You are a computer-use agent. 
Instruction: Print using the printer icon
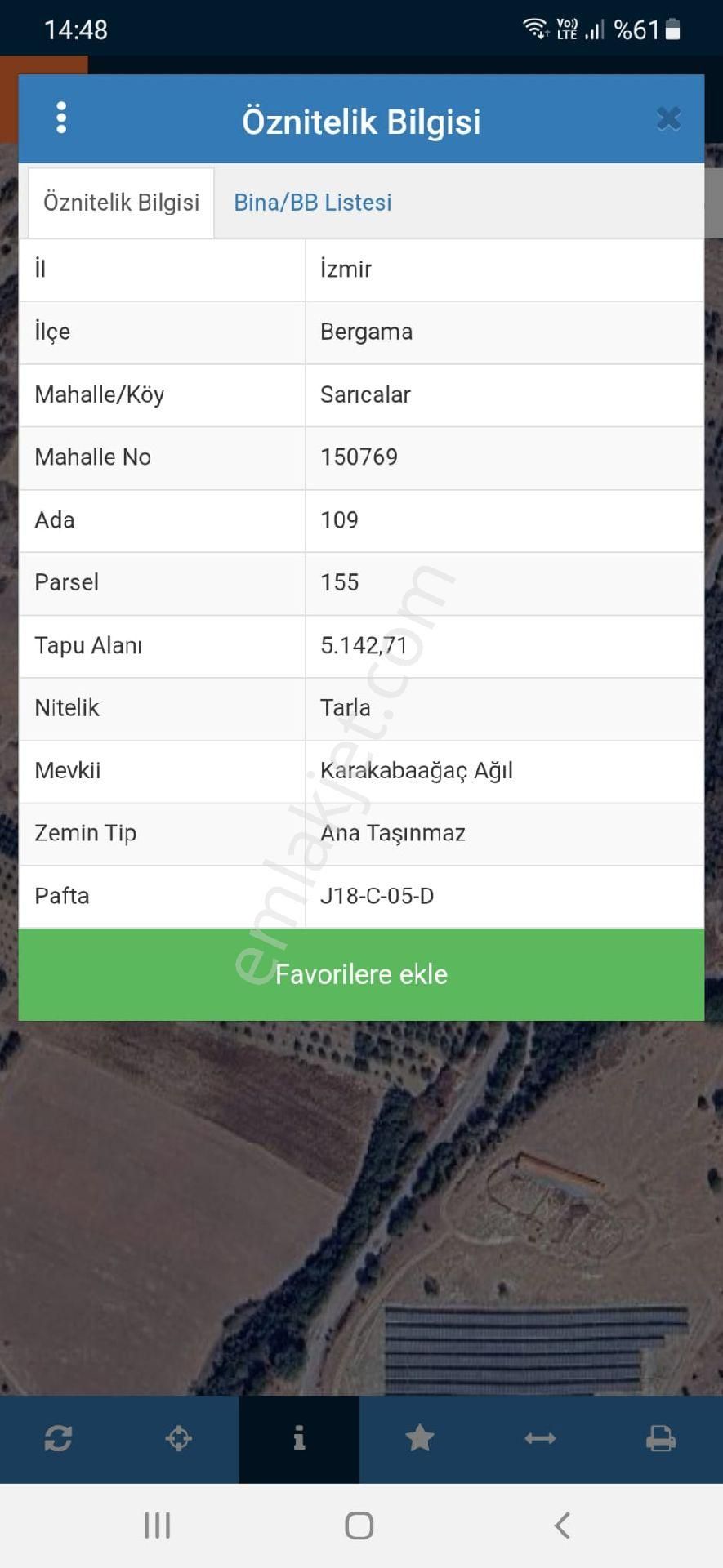click(660, 1438)
